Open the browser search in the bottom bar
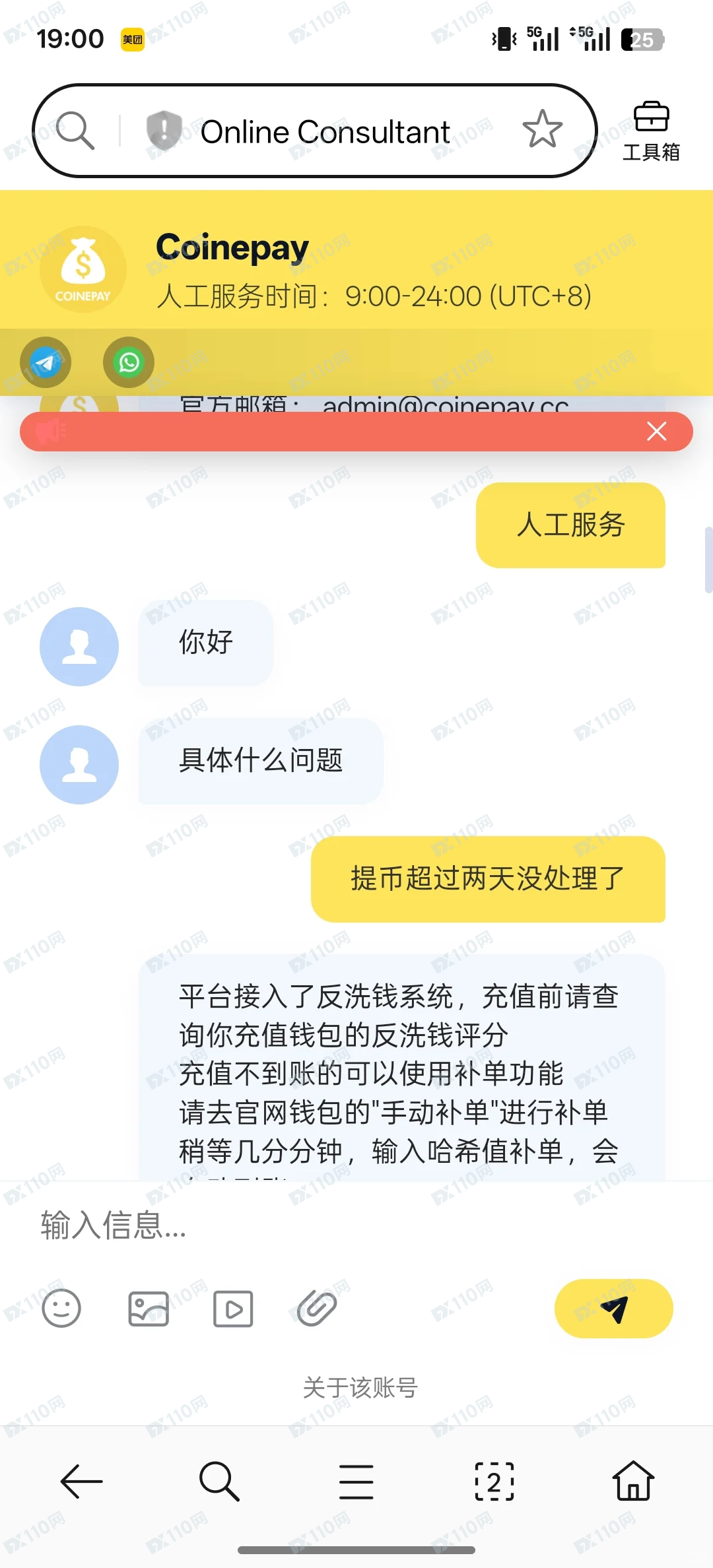713x1568 pixels. pyautogui.click(x=219, y=1481)
